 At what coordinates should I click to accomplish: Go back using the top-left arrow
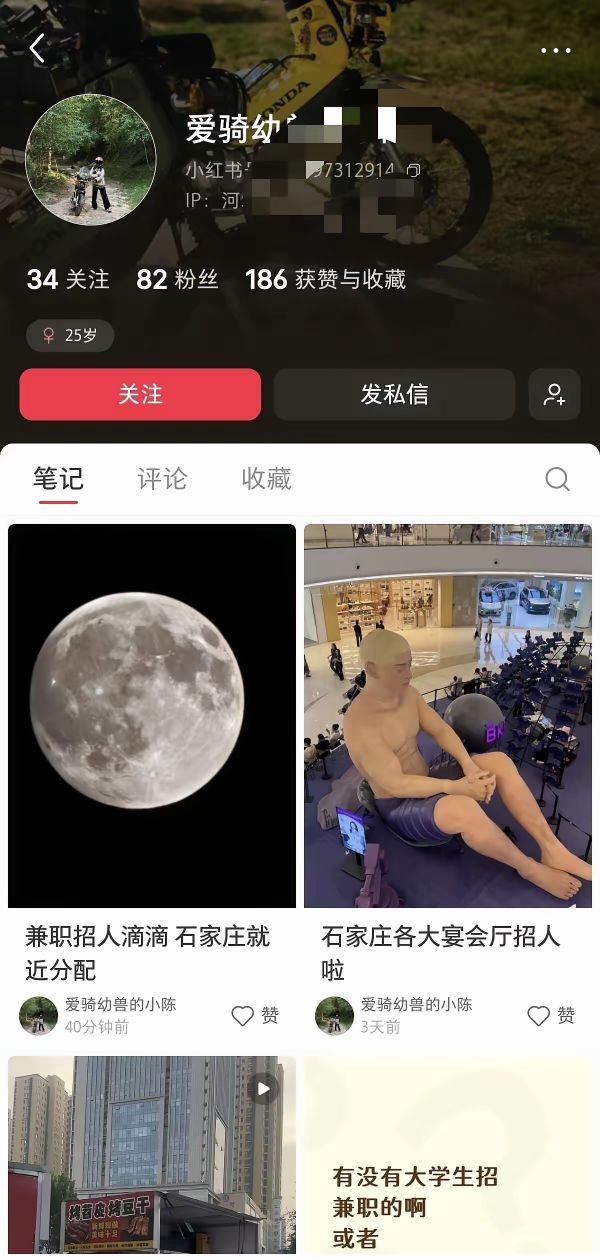pos(38,48)
